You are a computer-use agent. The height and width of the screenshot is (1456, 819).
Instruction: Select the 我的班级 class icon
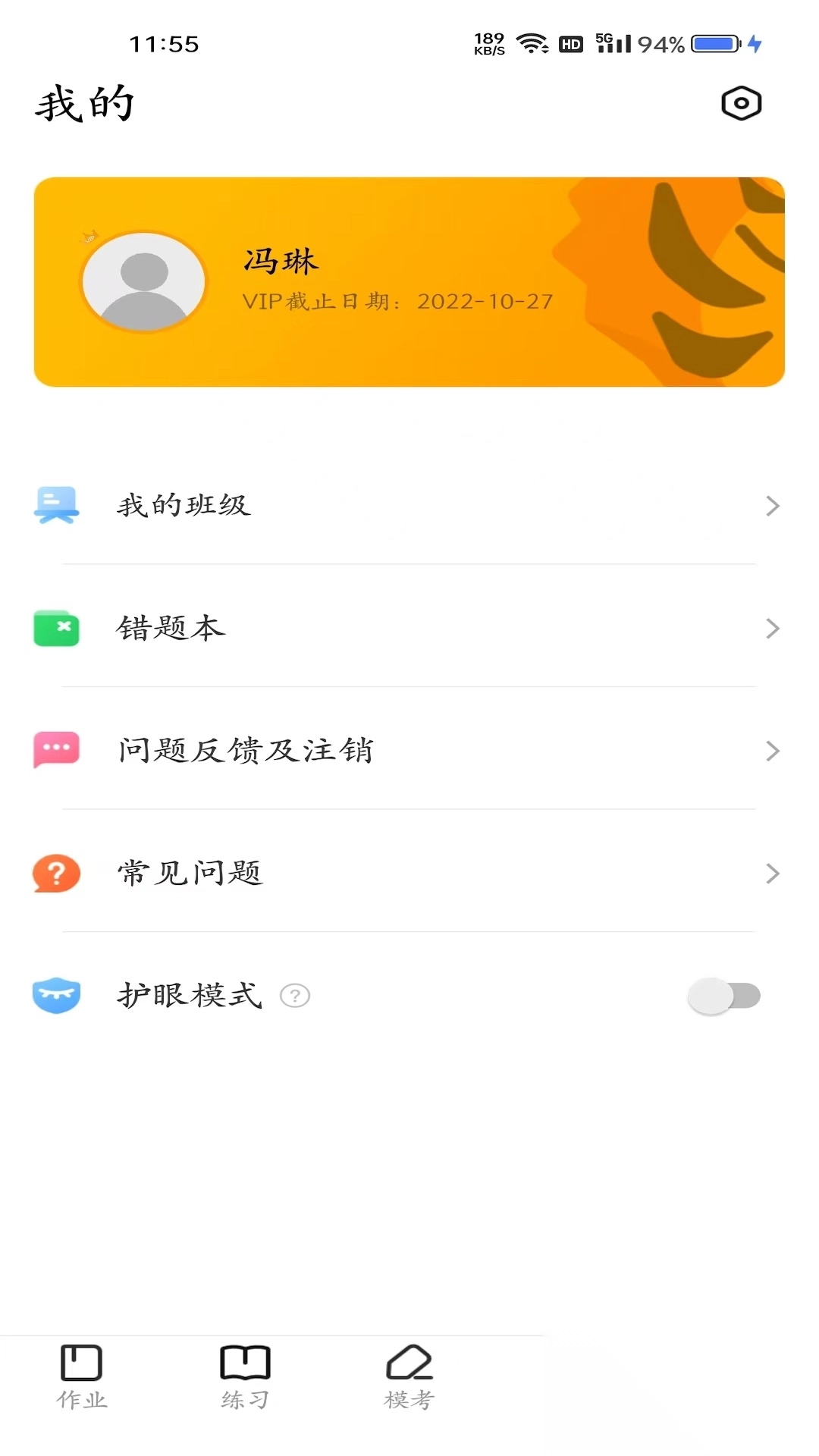tap(57, 505)
